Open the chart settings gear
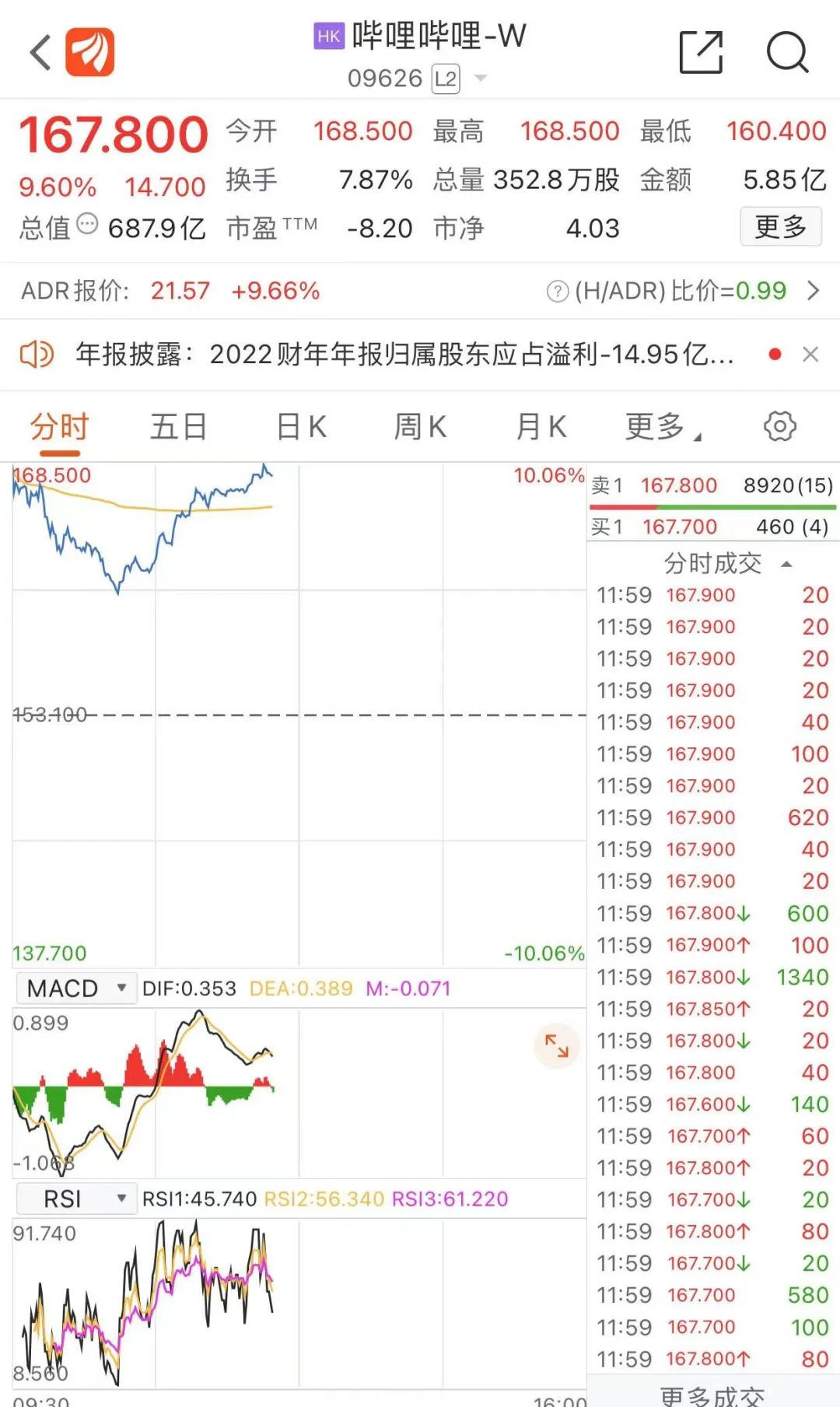 [x=779, y=426]
